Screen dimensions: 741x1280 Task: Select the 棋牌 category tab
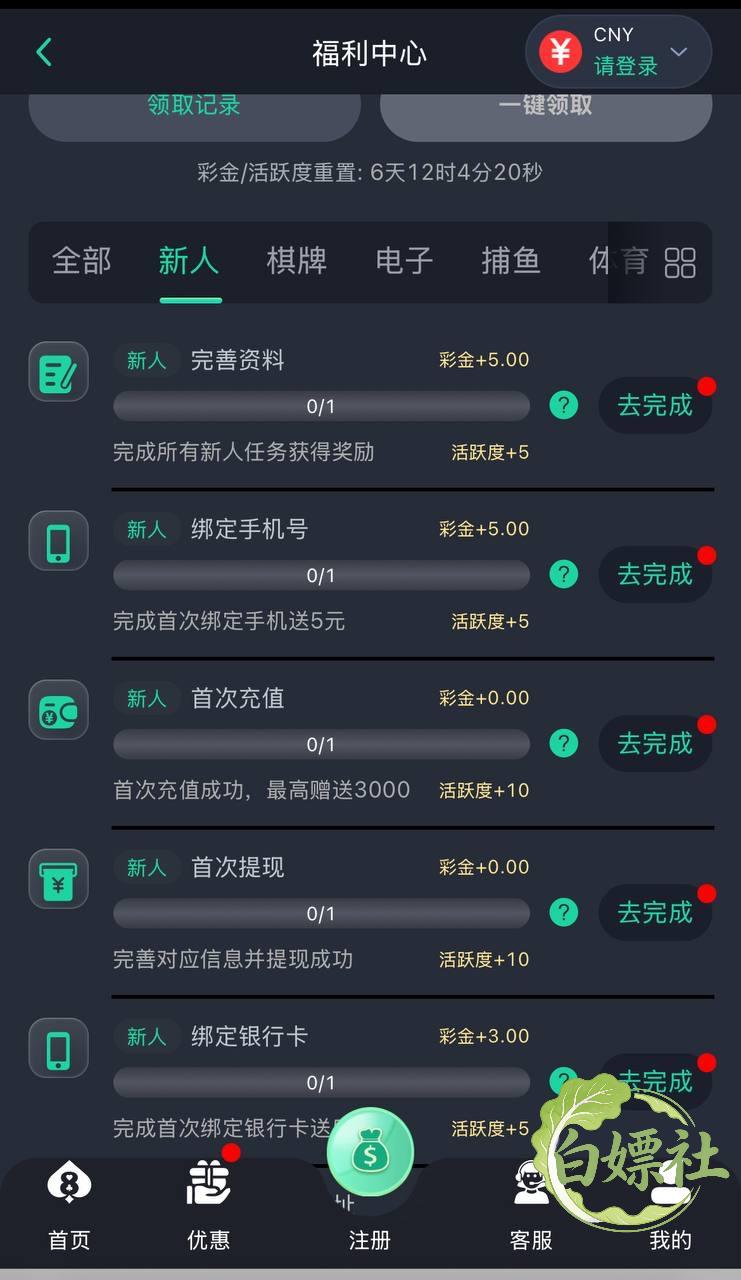point(296,261)
